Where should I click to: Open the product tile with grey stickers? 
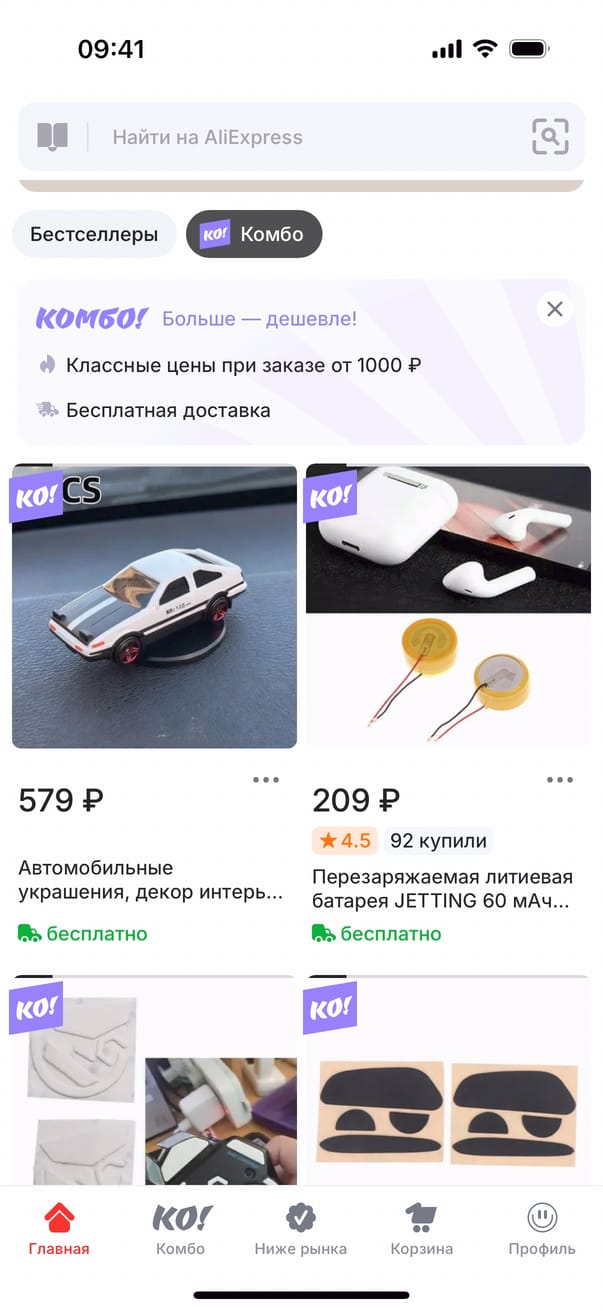coord(154,1080)
